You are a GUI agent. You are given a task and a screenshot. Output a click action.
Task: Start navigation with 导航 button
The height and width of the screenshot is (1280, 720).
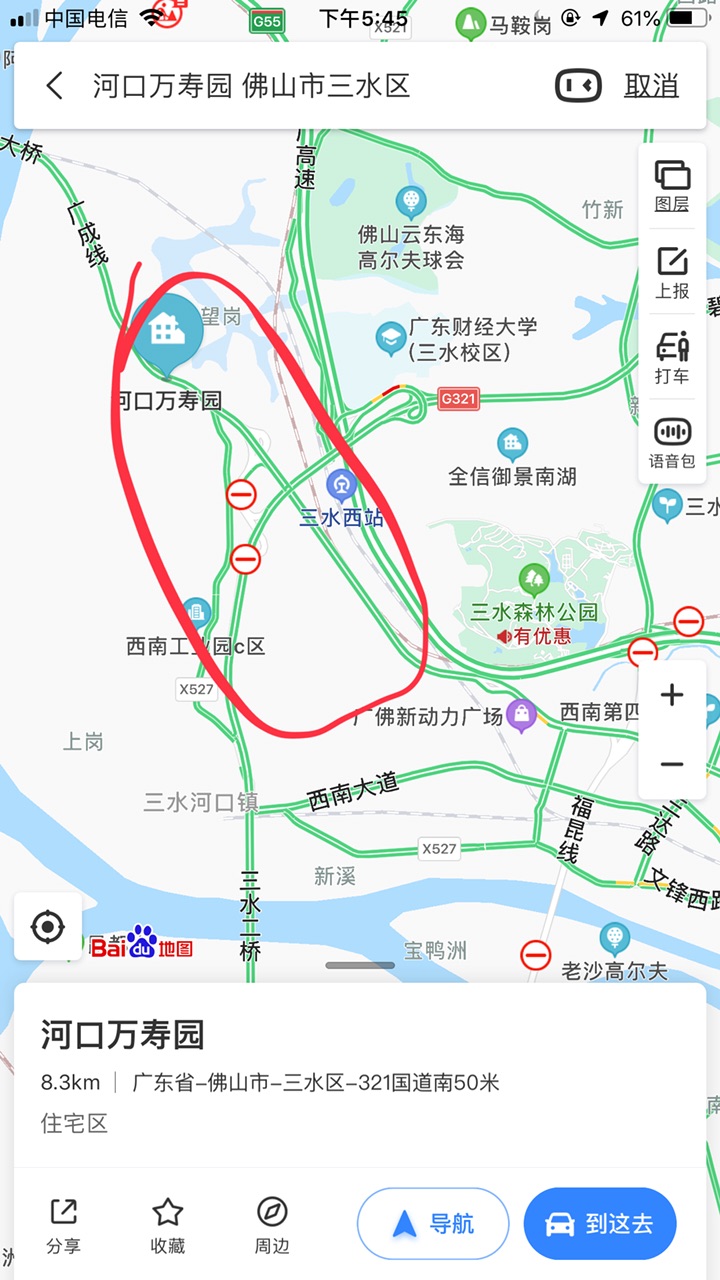pyautogui.click(x=433, y=1223)
